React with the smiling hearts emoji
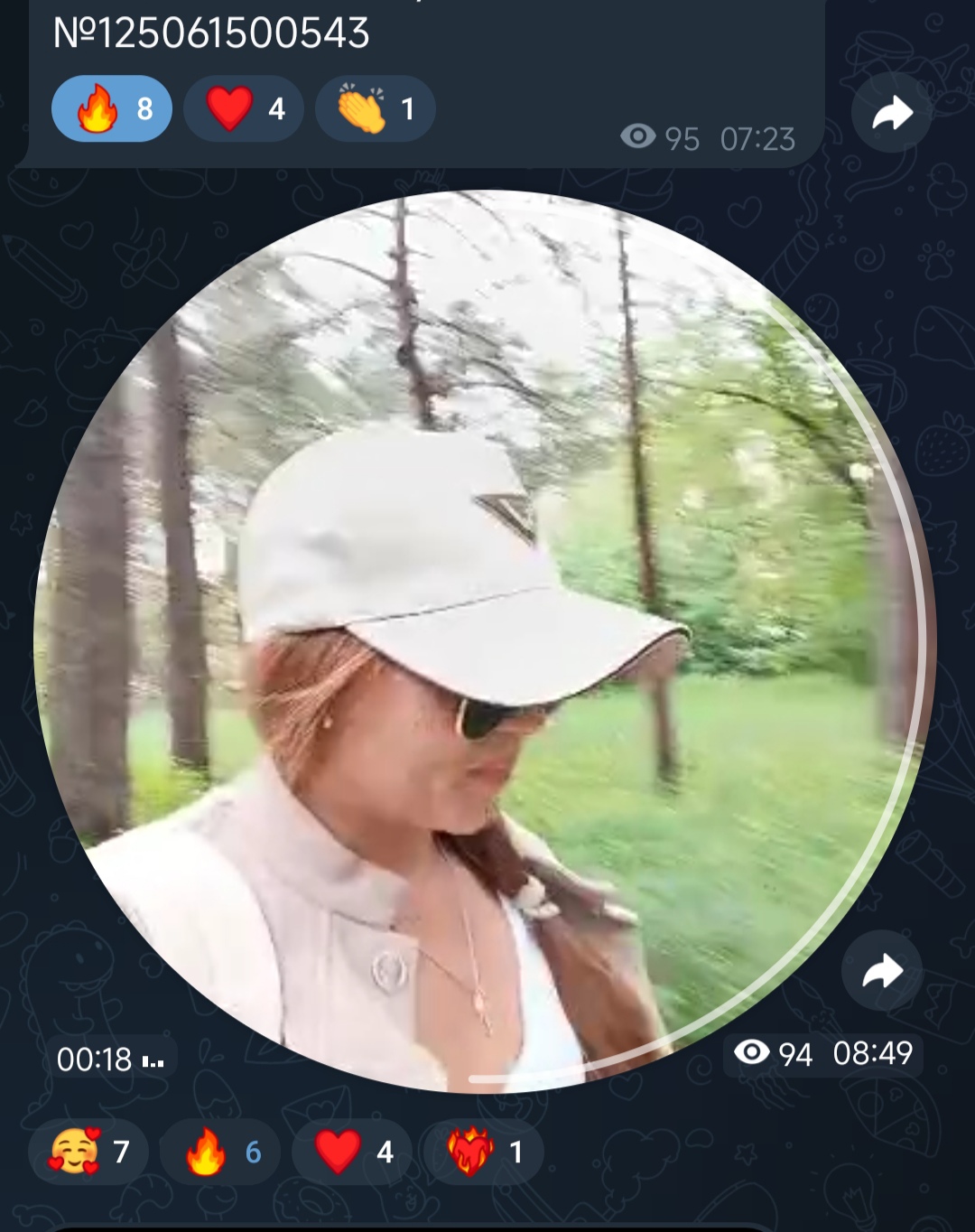975x1232 pixels. pyautogui.click(x=88, y=1152)
